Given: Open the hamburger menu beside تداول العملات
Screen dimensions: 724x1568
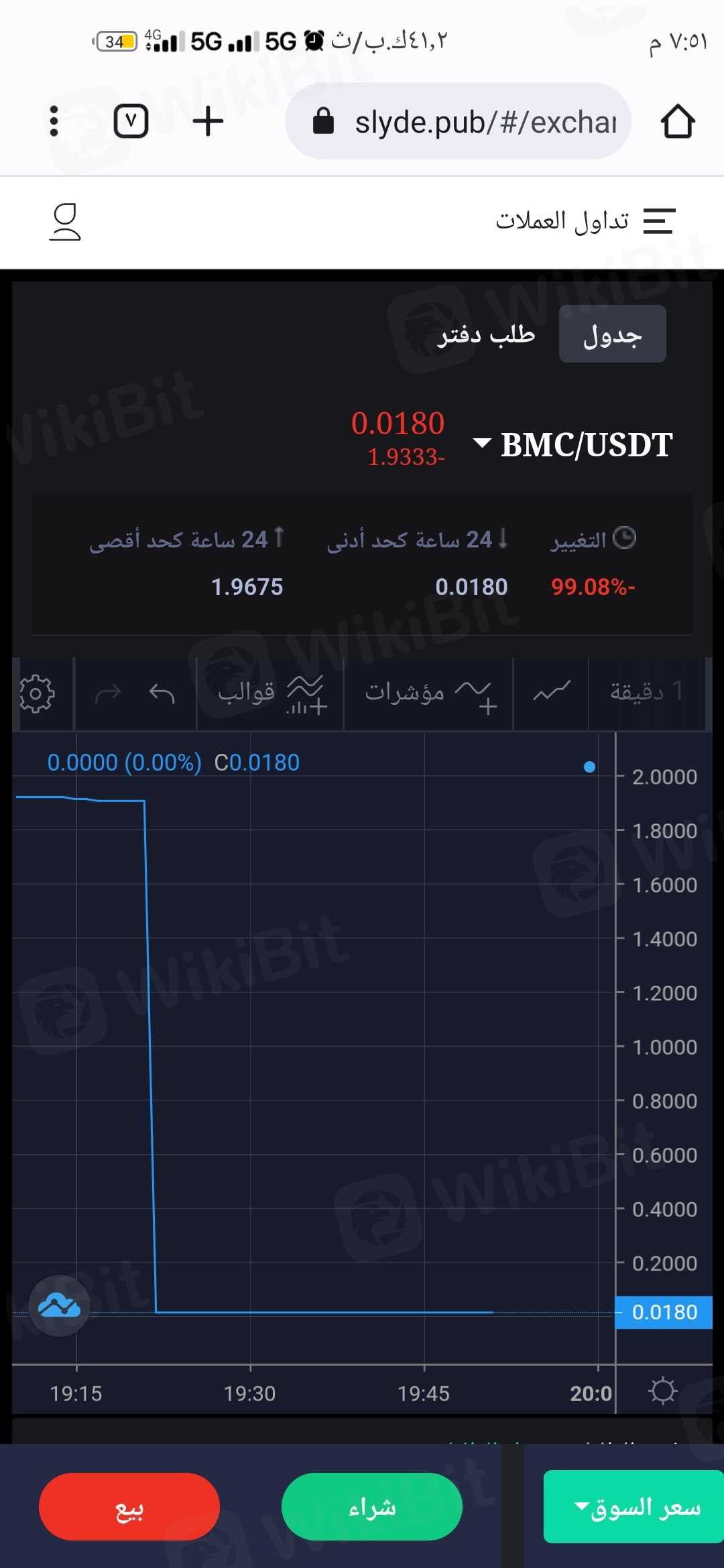Looking at the screenshot, I should [659, 221].
